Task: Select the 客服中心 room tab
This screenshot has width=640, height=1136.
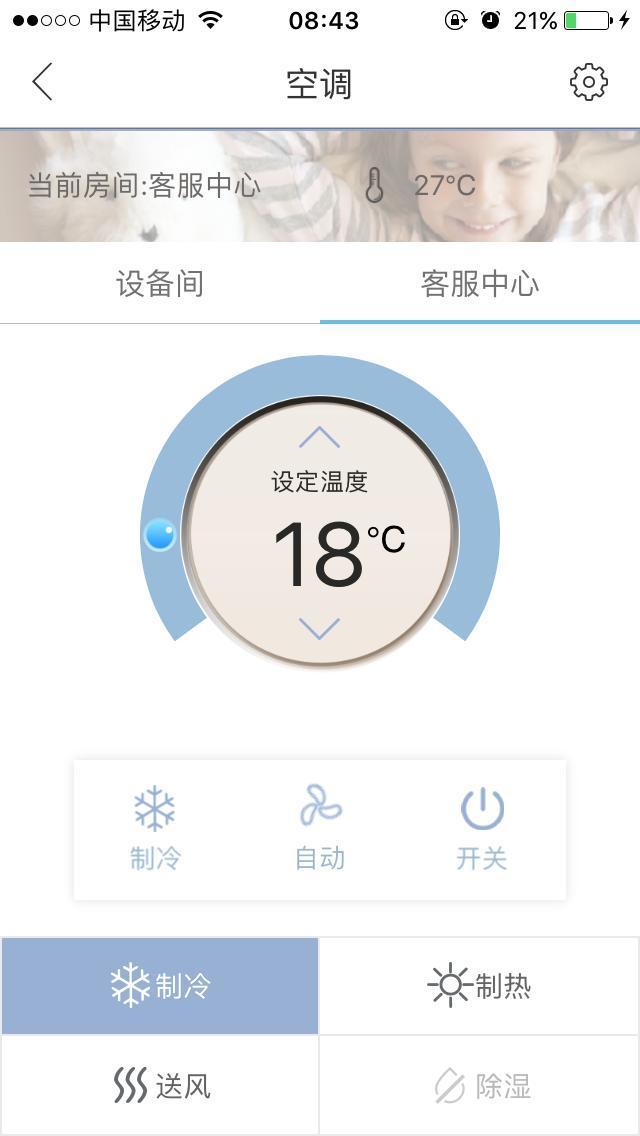Action: [480, 284]
